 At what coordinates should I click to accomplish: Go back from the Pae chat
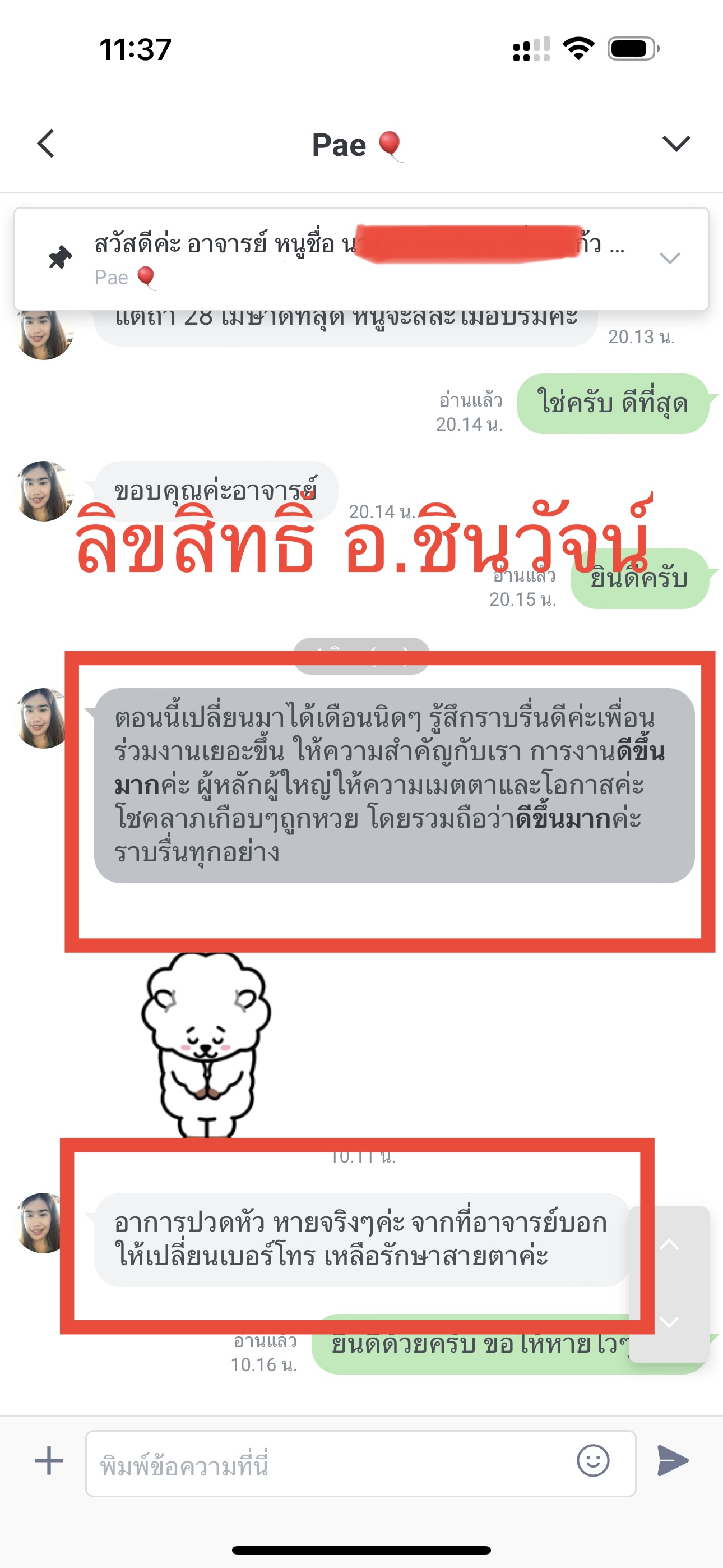[x=47, y=144]
